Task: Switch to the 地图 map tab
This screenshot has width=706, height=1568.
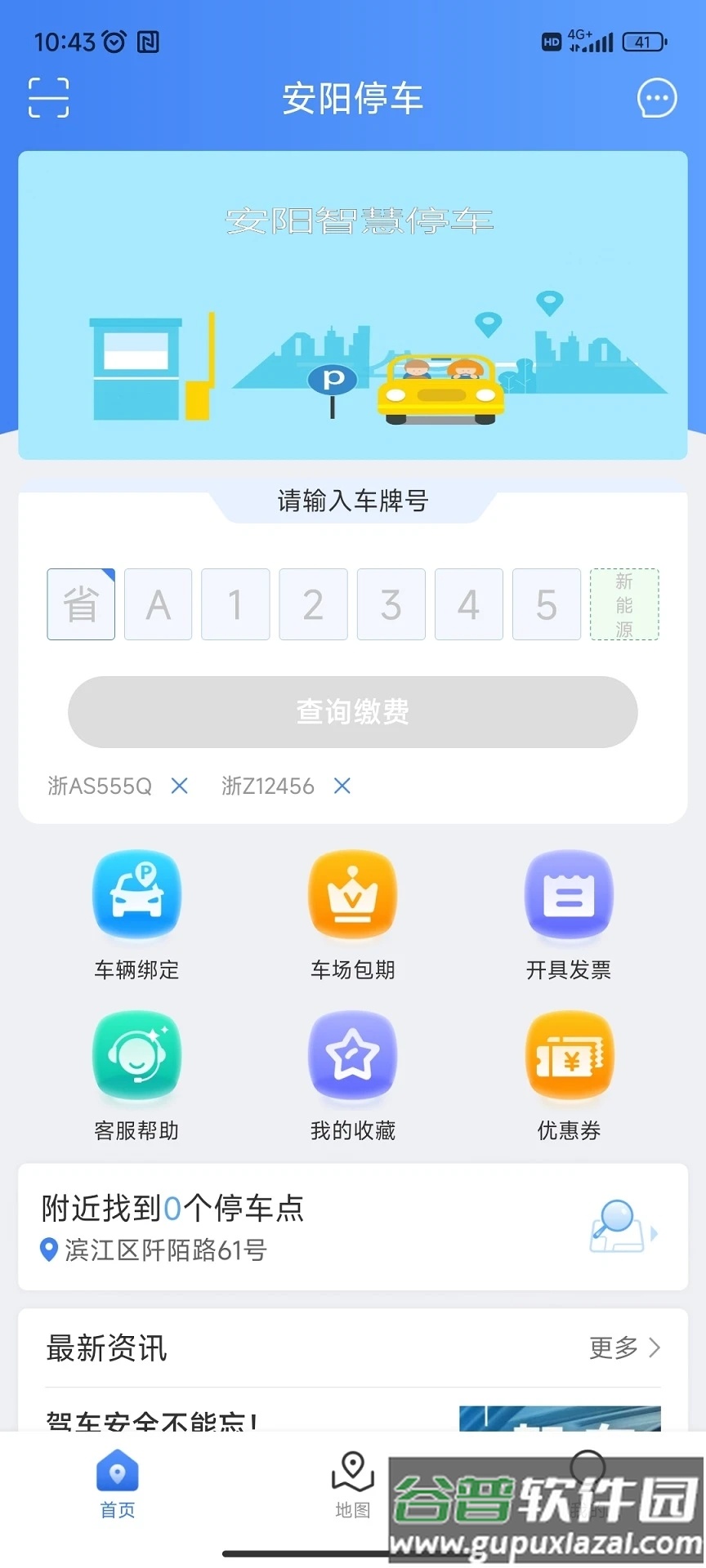Action: (x=351, y=1486)
